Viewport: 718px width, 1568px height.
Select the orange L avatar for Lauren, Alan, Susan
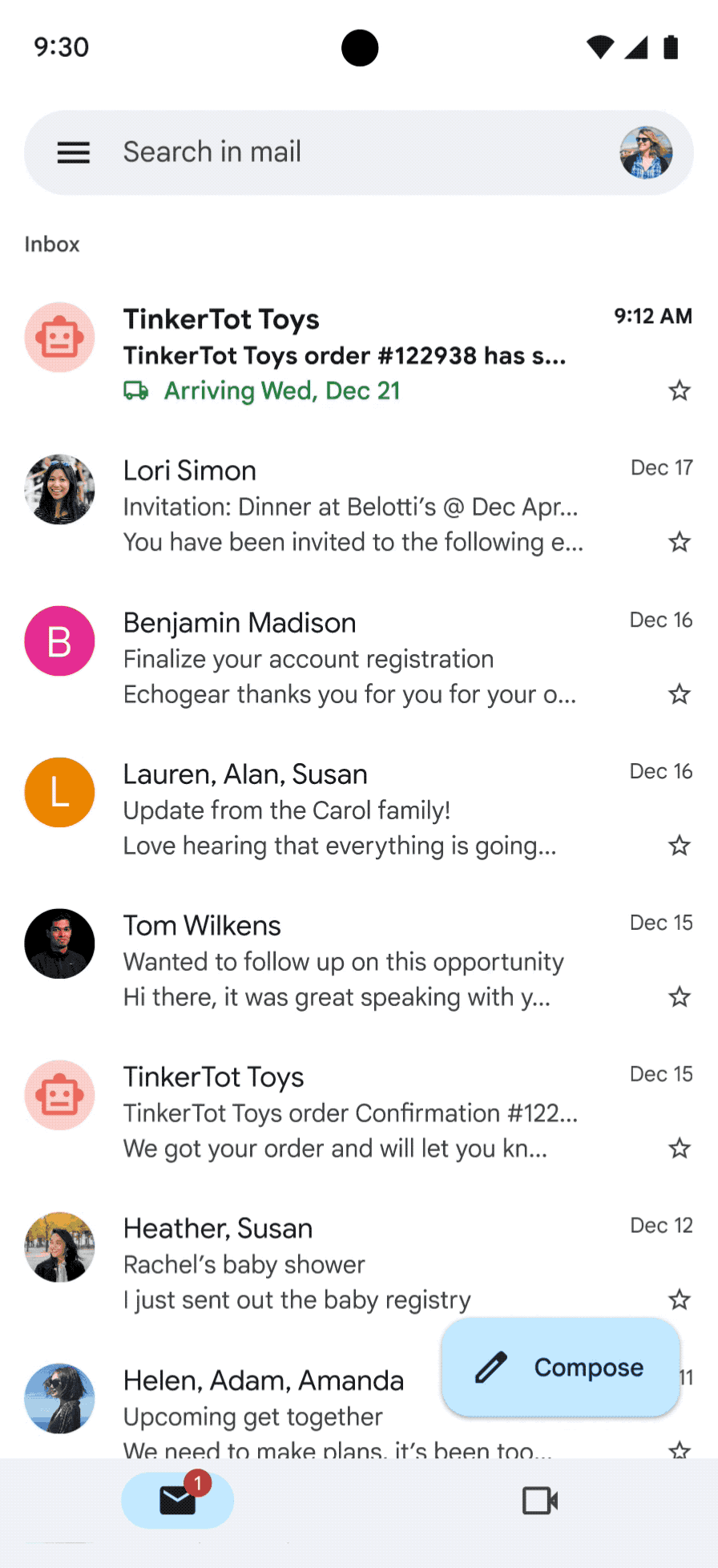[59, 792]
